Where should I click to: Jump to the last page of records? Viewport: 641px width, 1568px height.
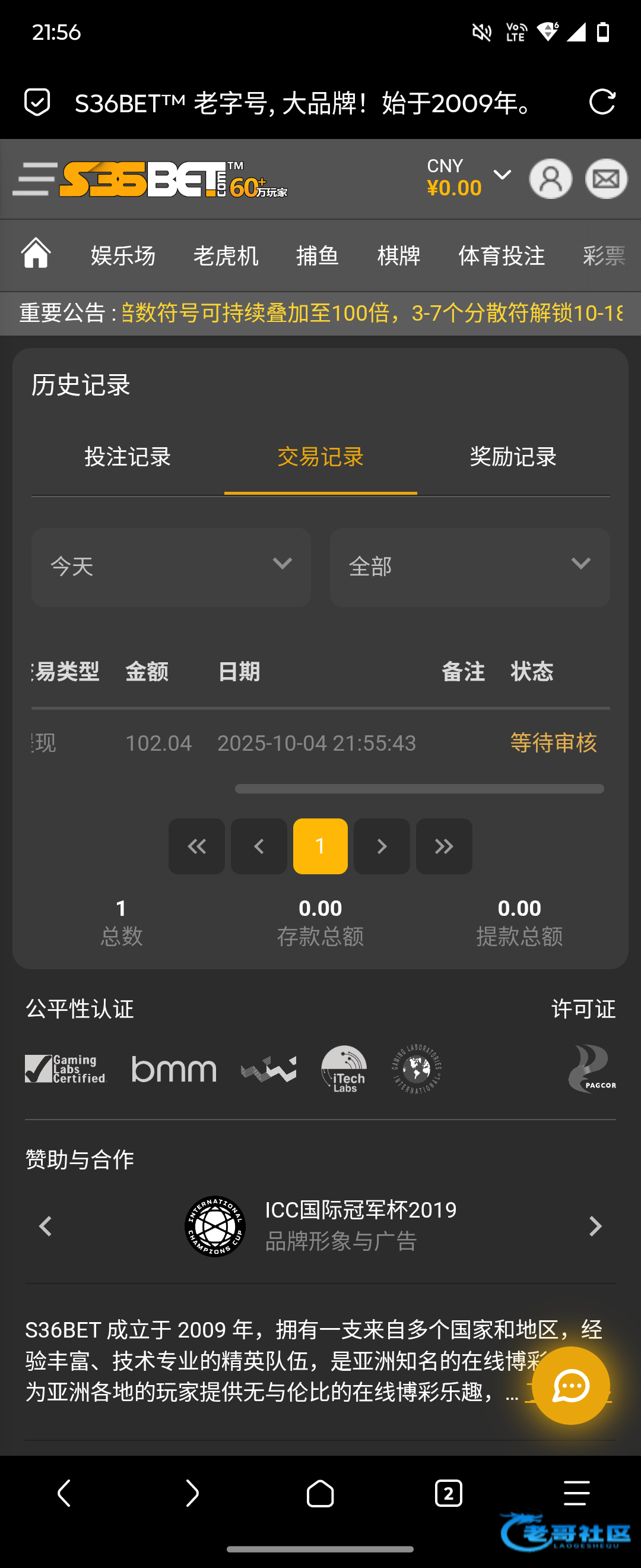pyautogui.click(x=444, y=846)
